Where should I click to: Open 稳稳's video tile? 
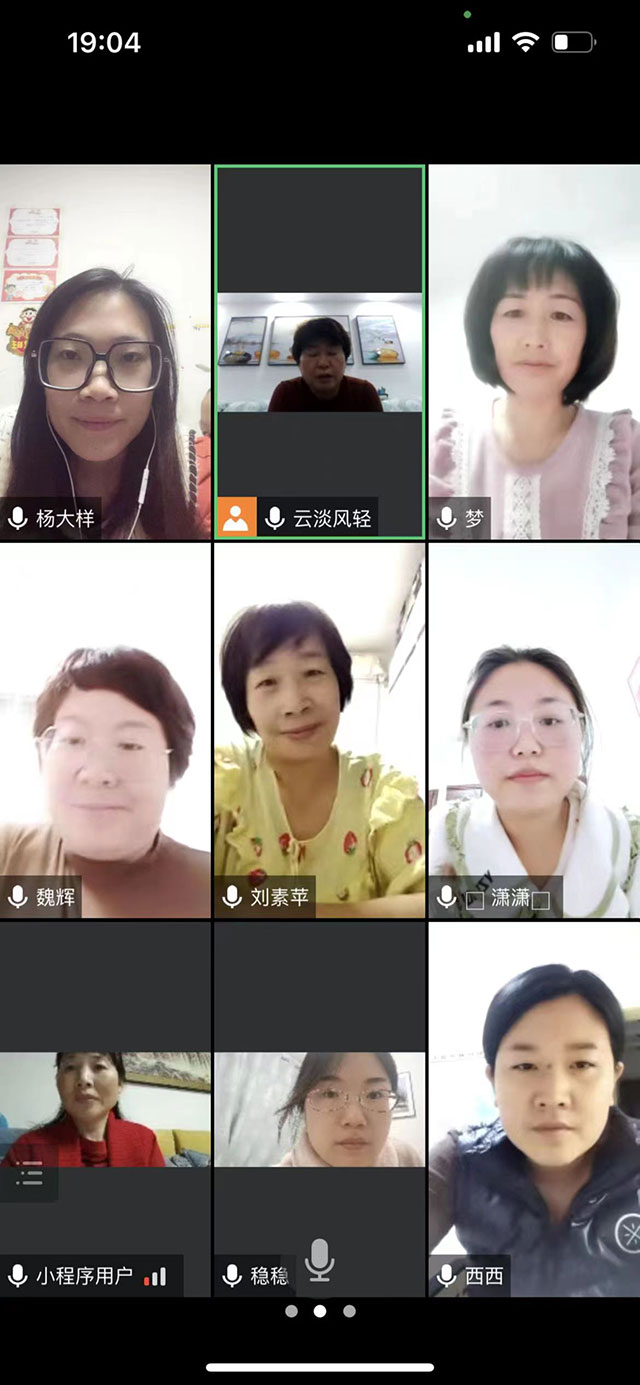click(x=319, y=1110)
